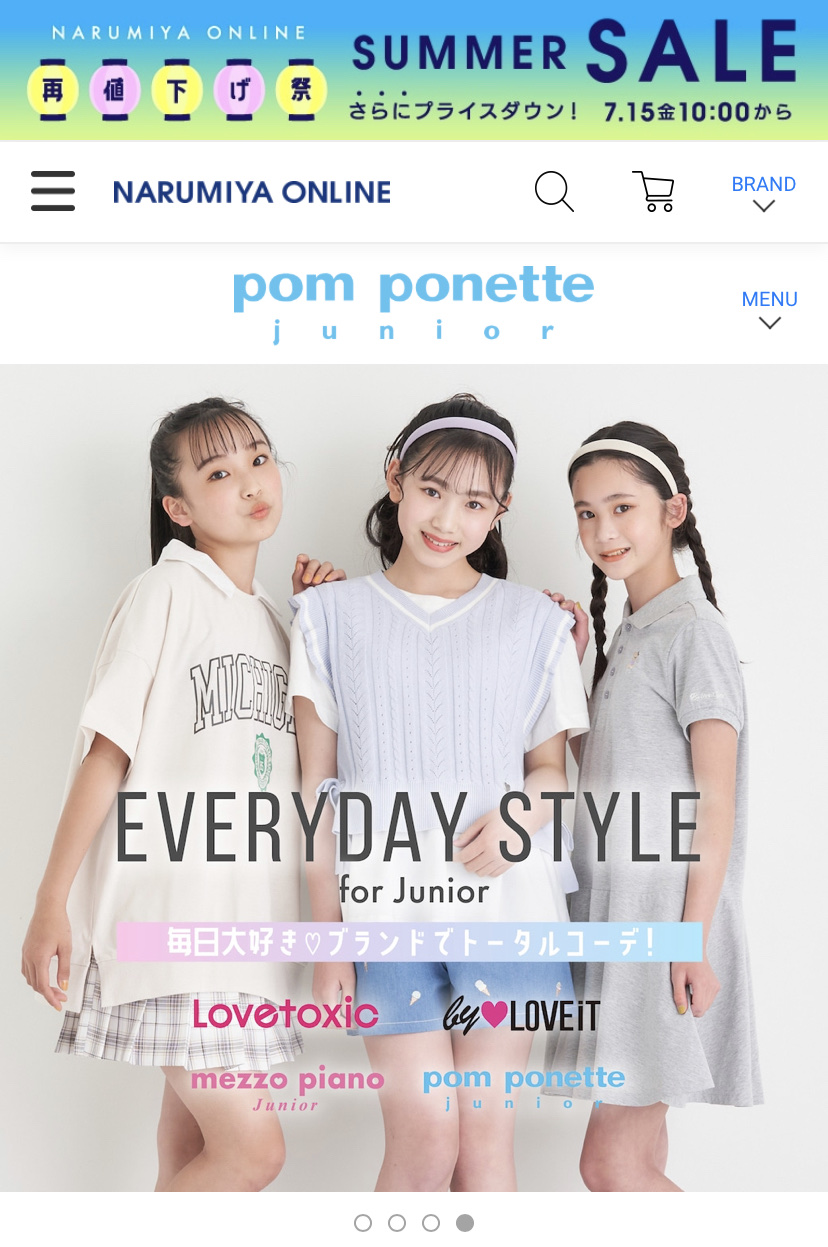Open the search magnifier
This screenshot has height=1247, width=828.
553,191
